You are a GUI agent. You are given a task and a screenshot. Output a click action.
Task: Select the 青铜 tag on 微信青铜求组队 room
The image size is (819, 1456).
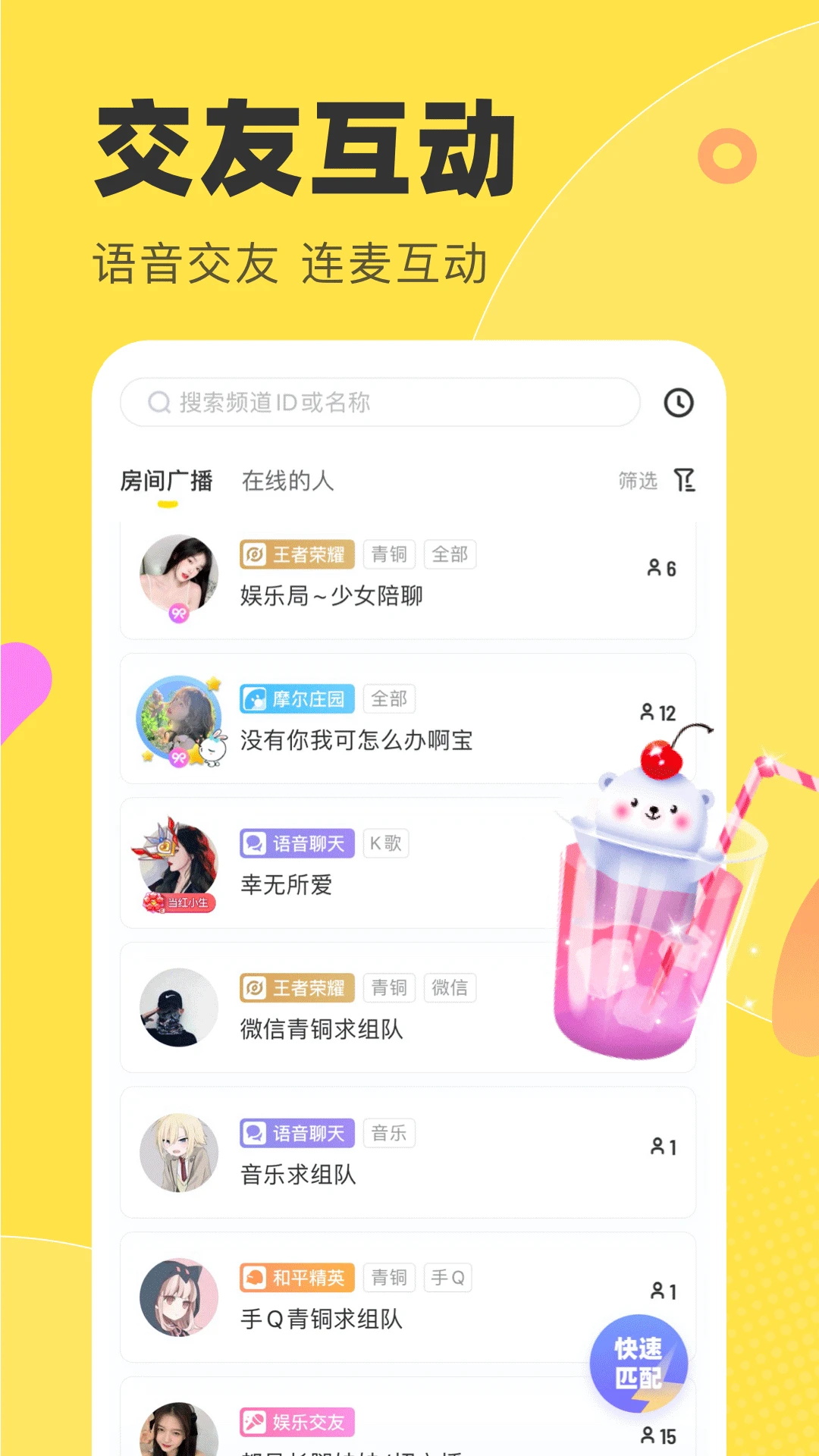point(388,987)
